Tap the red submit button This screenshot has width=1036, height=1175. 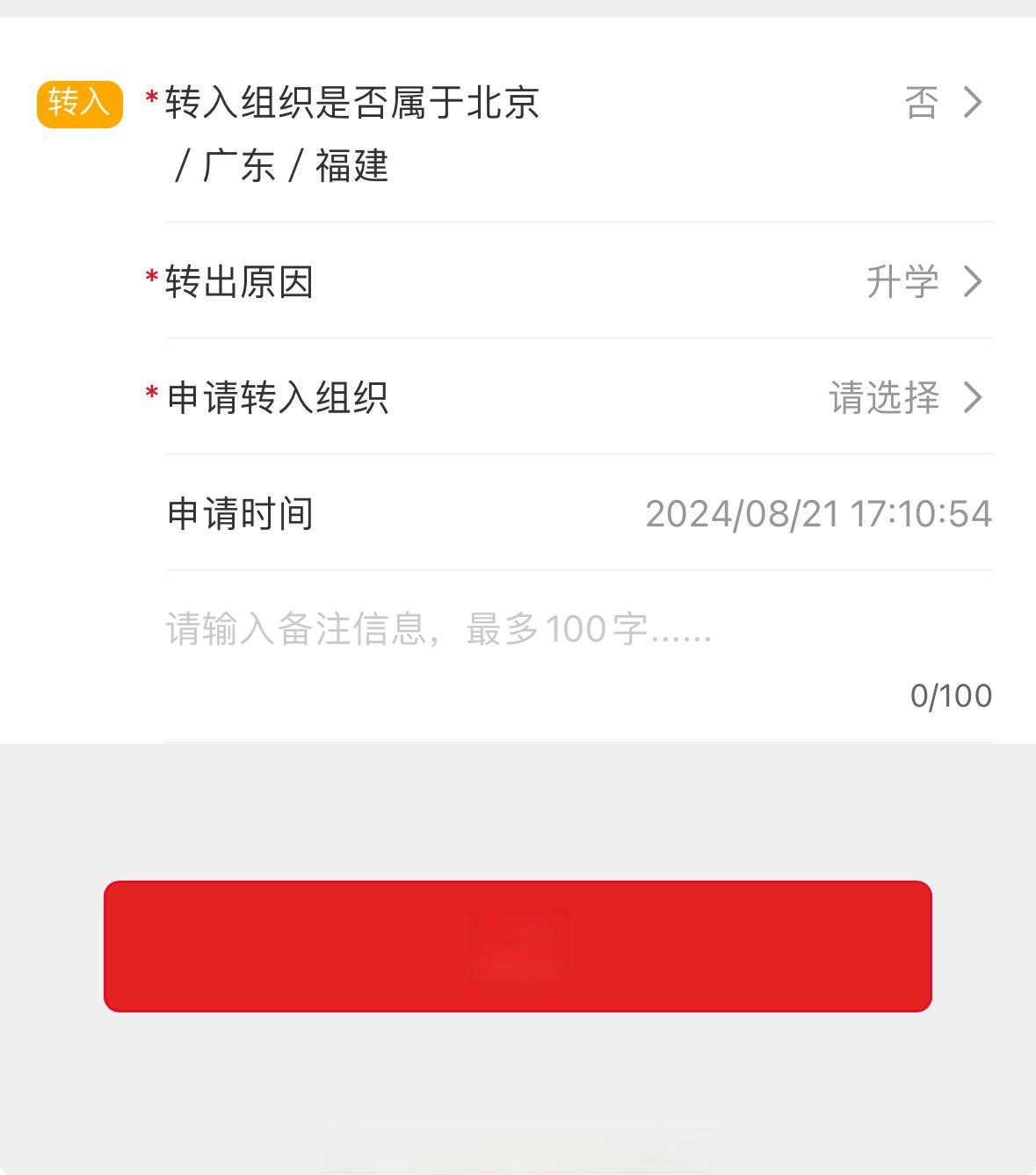518,947
